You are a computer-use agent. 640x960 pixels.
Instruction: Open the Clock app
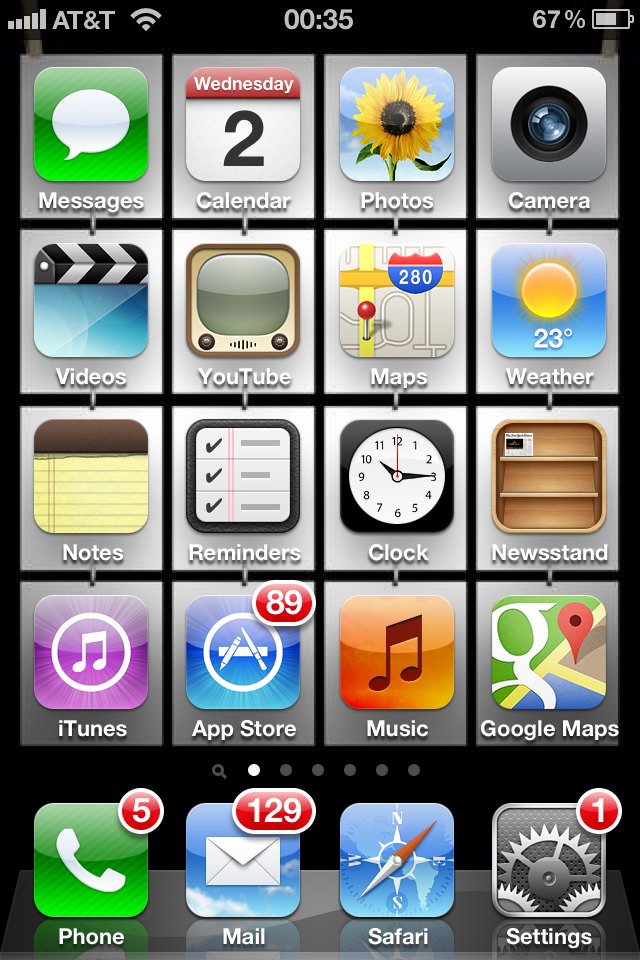[x=396, y=476]
